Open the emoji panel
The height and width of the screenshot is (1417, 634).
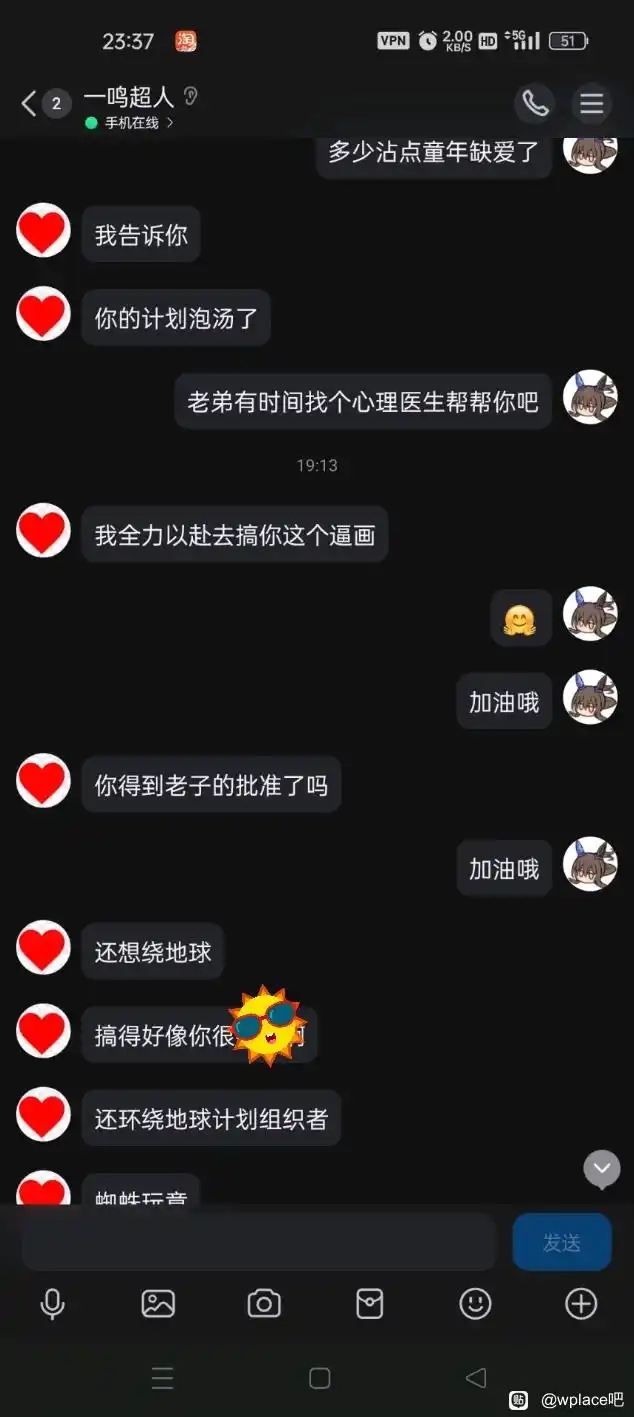pos(475,1303)
